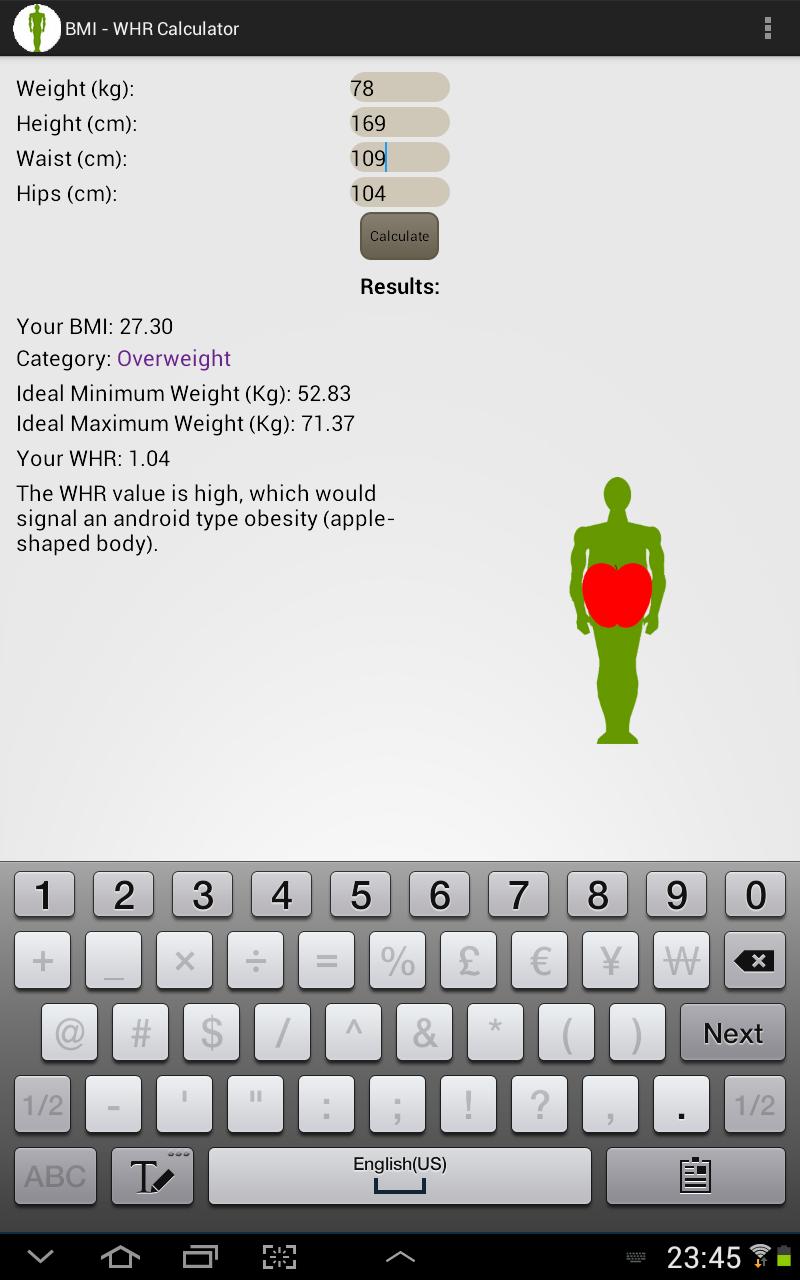Open the overflow menu in the action bar
The width and height of the screenshot is (800, 1280).
768,28
